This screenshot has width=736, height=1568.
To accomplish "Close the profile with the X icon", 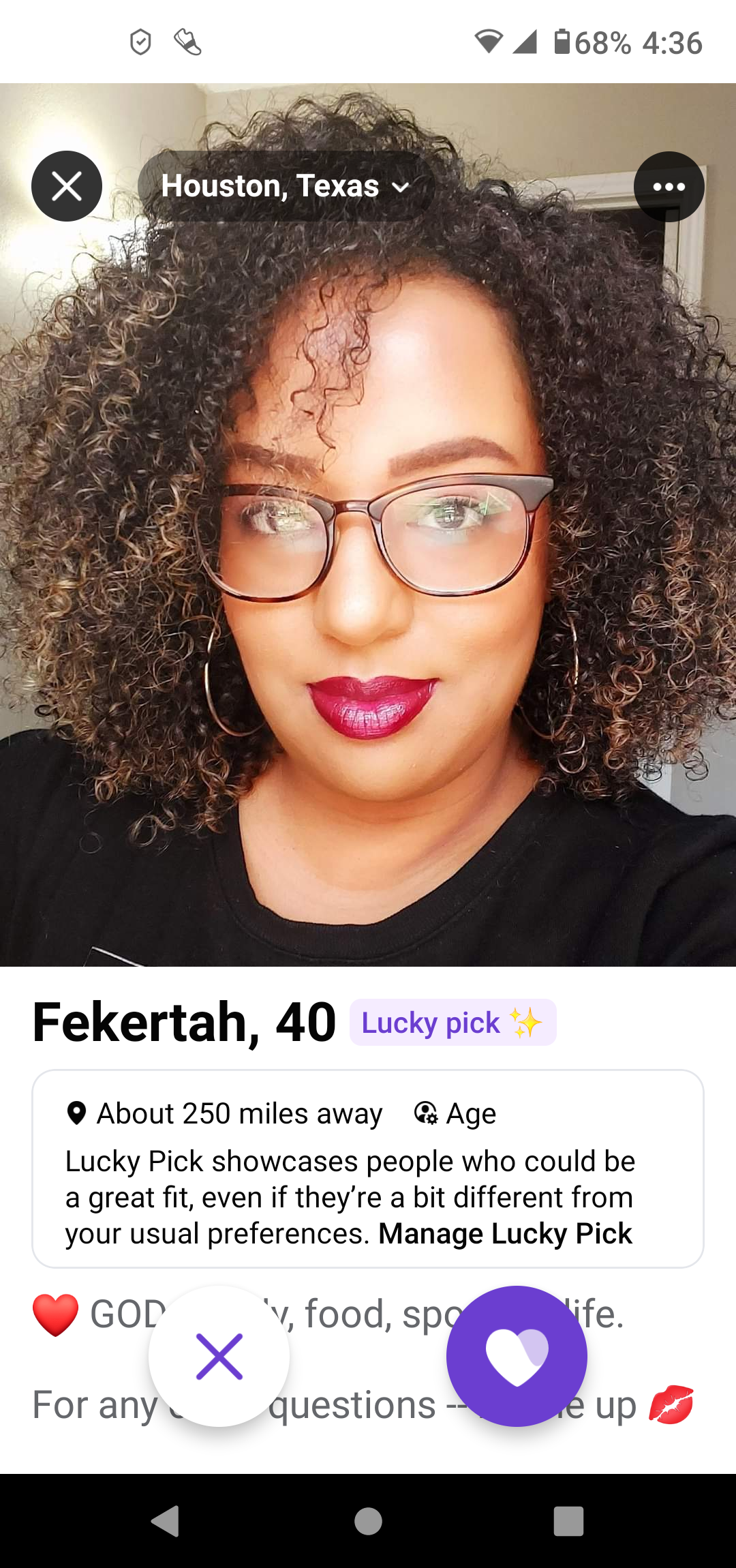I will [67, 186].
